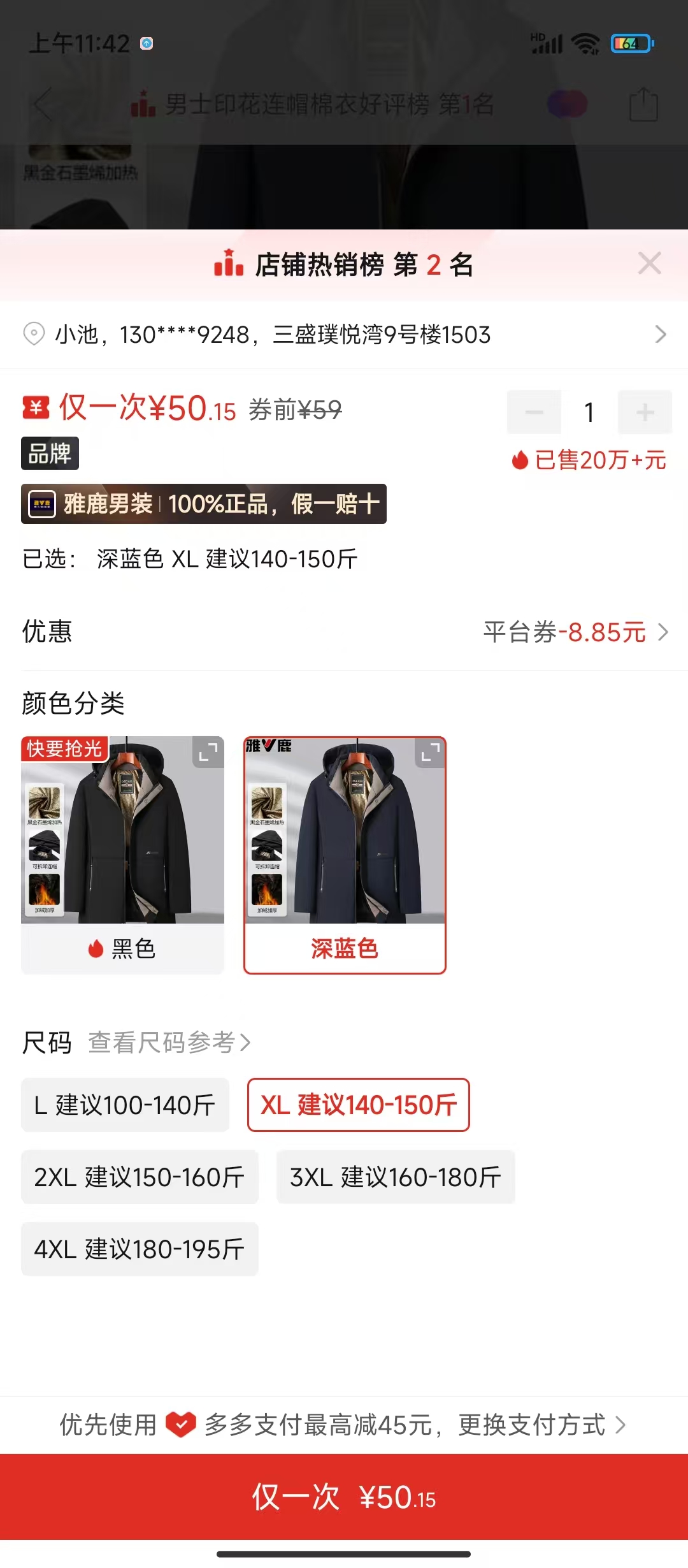Open the 雅鹿男装 brand guarantee banner
The image size is (688, 1568).
204,504
